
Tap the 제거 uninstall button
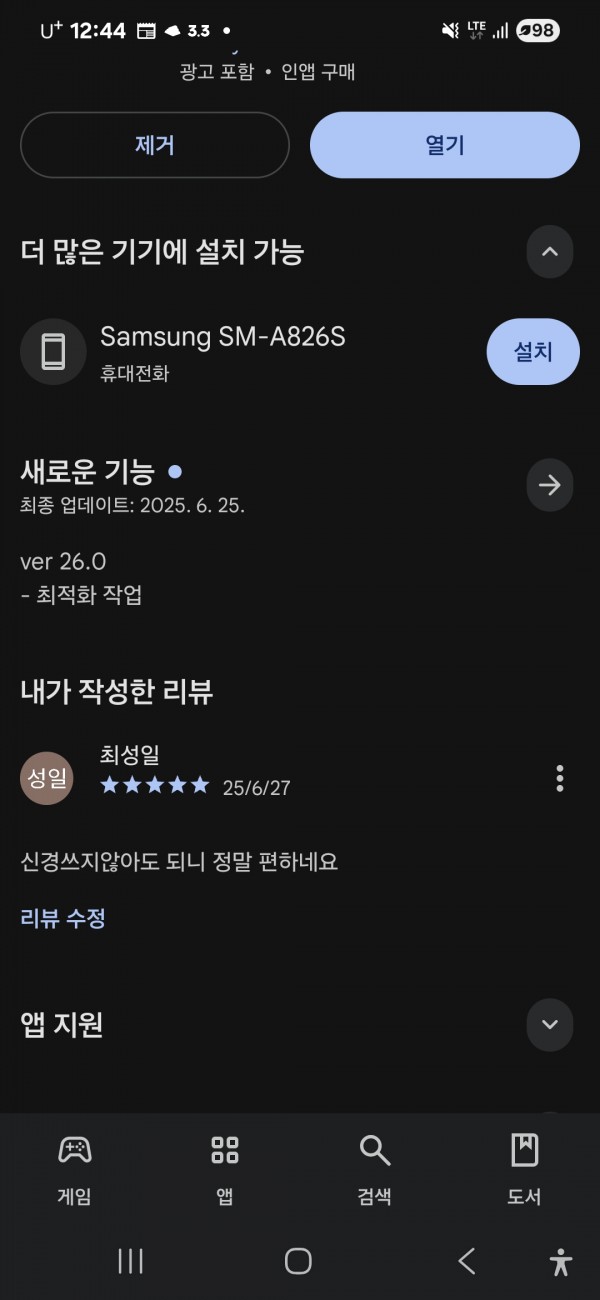coord(155,145)
